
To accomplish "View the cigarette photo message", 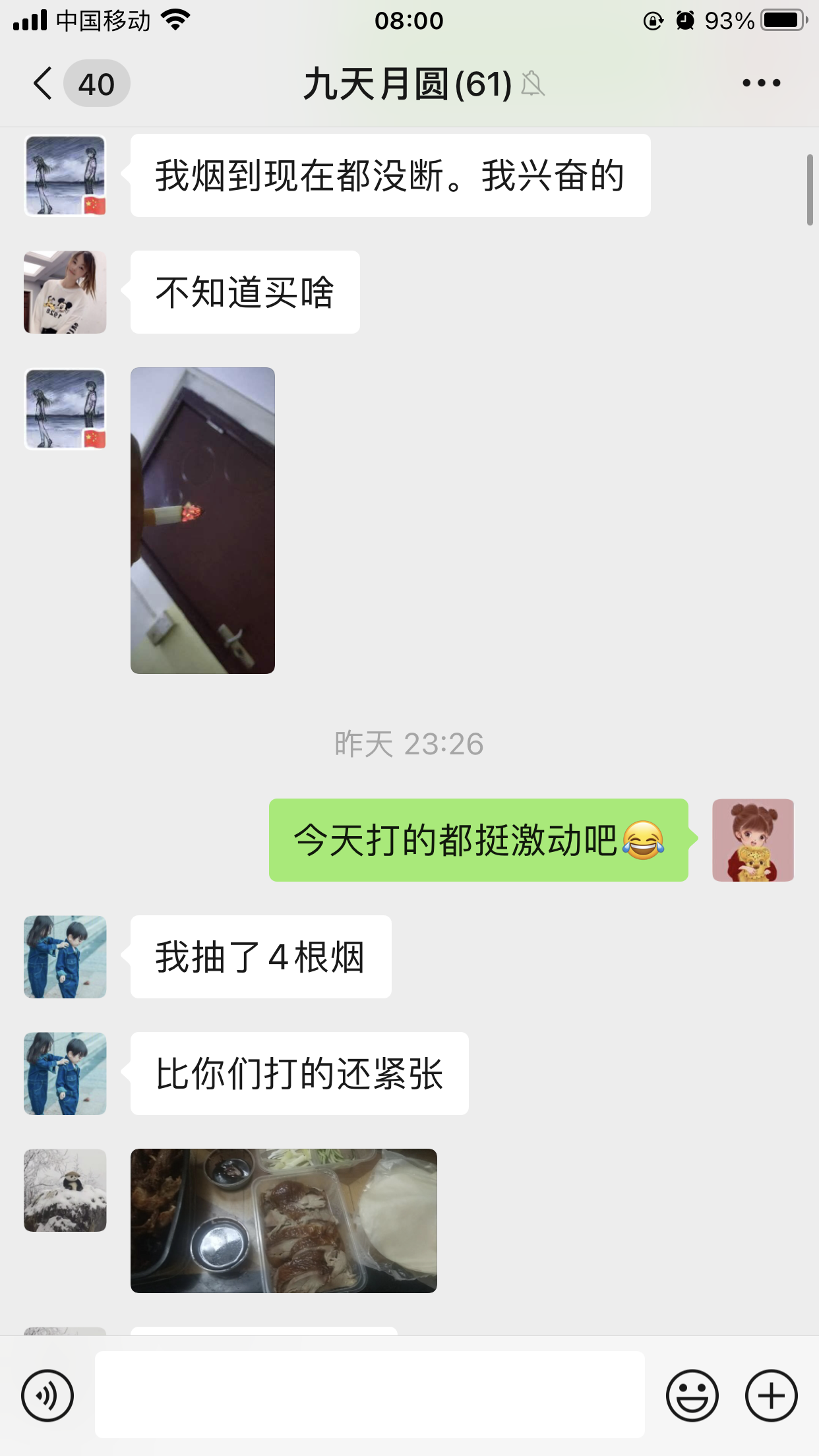I will click(x=202, y=520).
